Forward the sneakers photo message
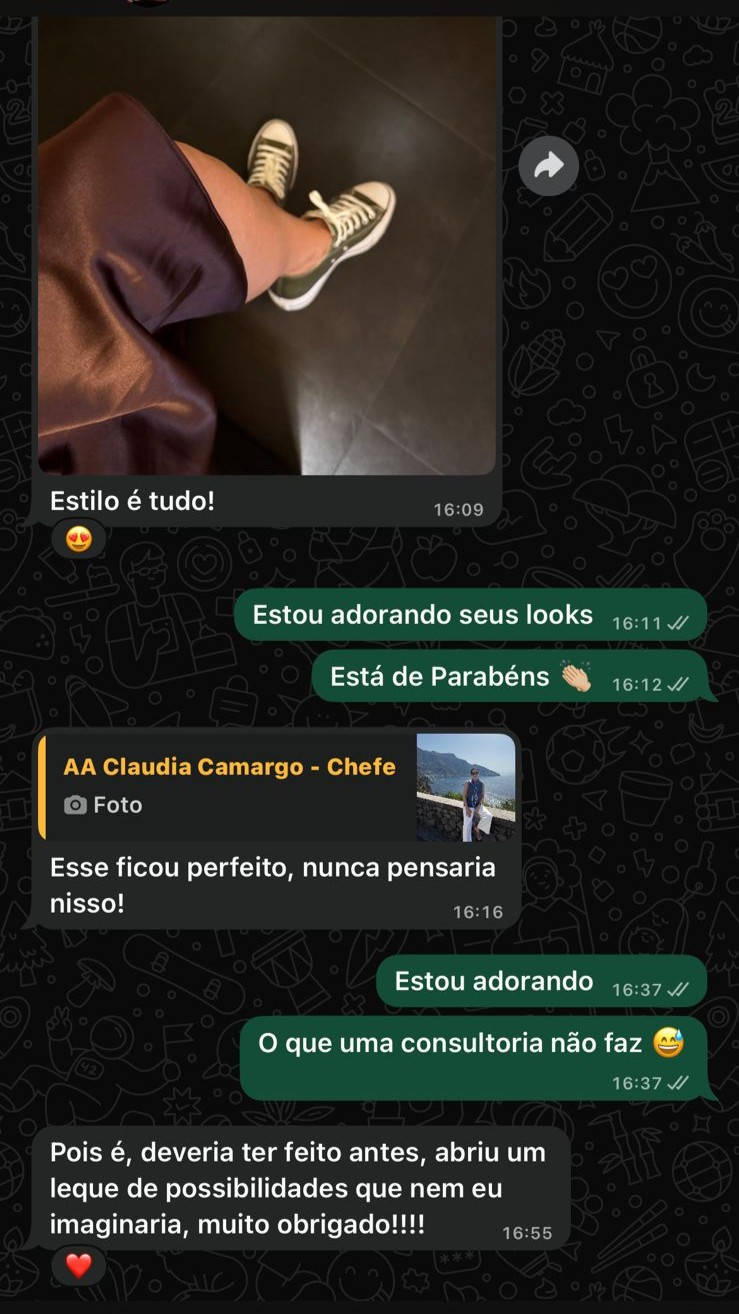739x1314 pixels. coord(548,166)
